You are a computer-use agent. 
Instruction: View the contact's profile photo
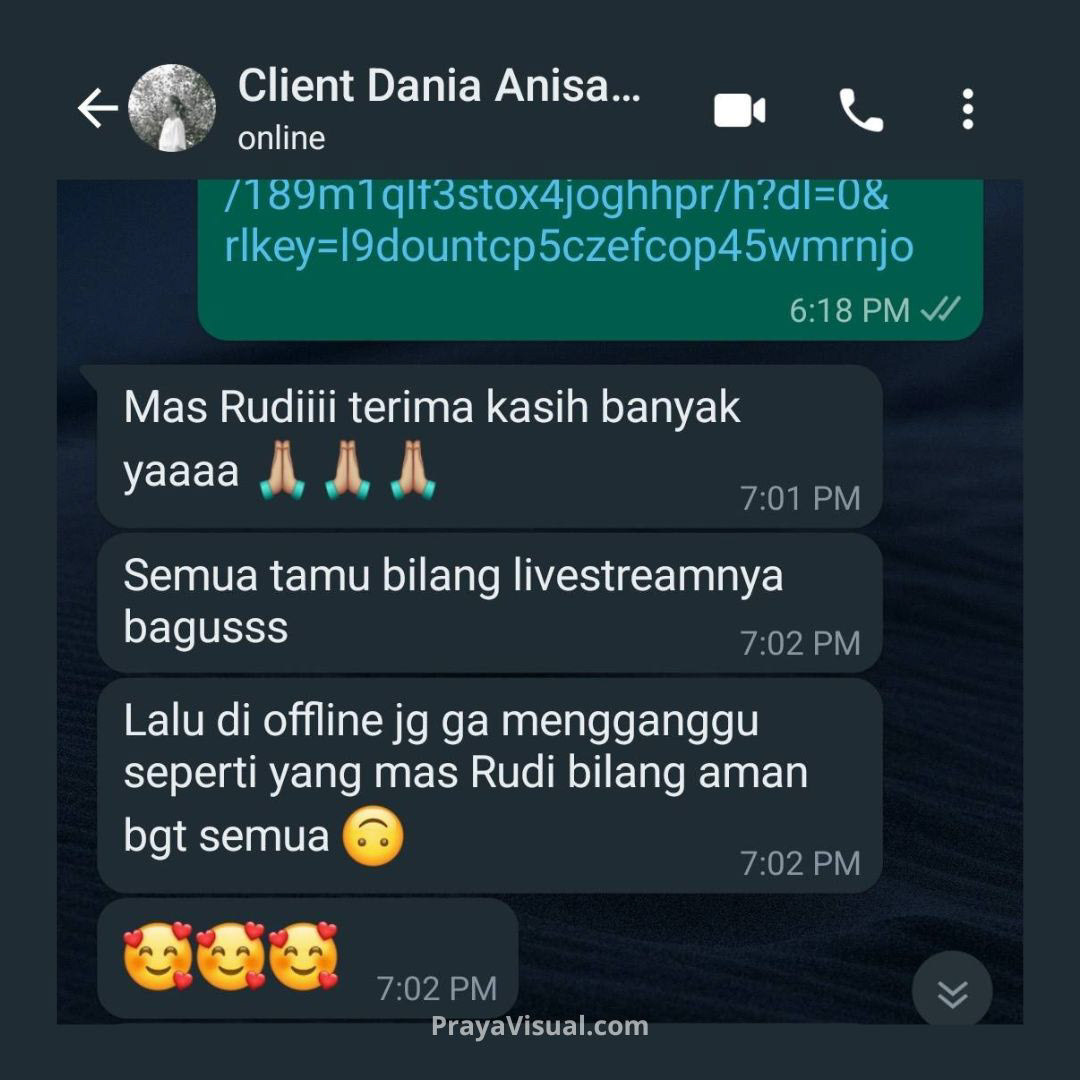(172, 108)
